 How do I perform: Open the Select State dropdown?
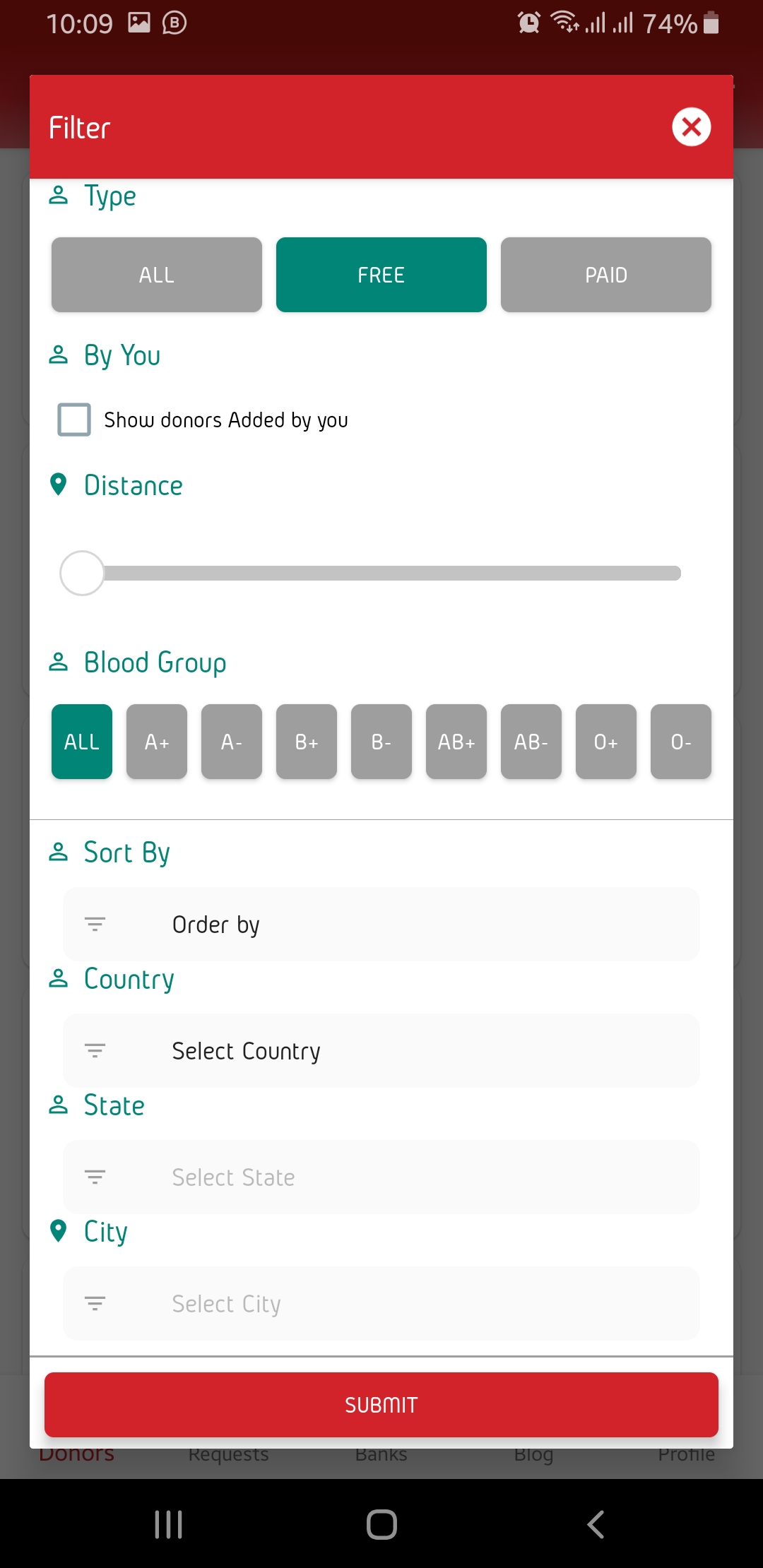coord(381,1177)
